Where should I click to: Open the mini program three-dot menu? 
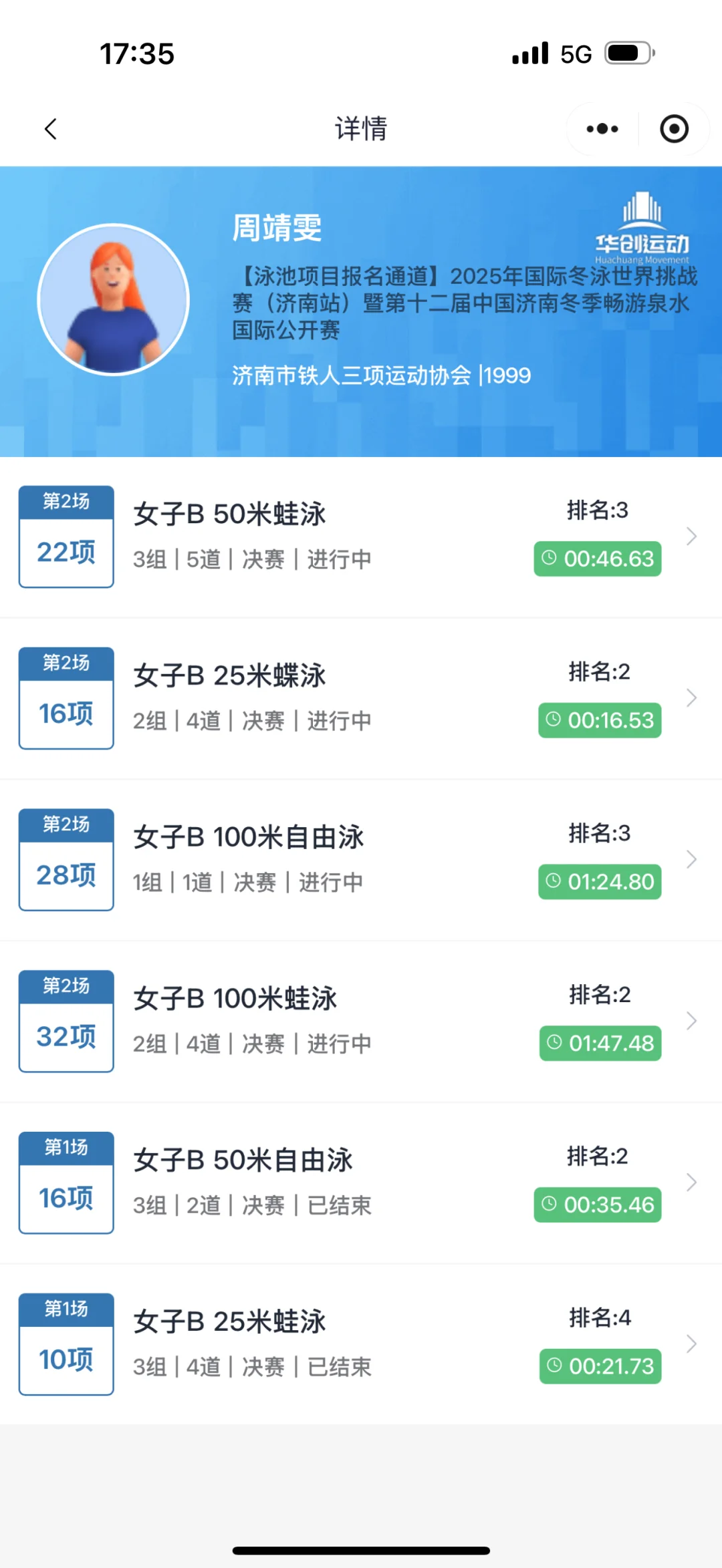pyautogui.click(x=602, y=129)
